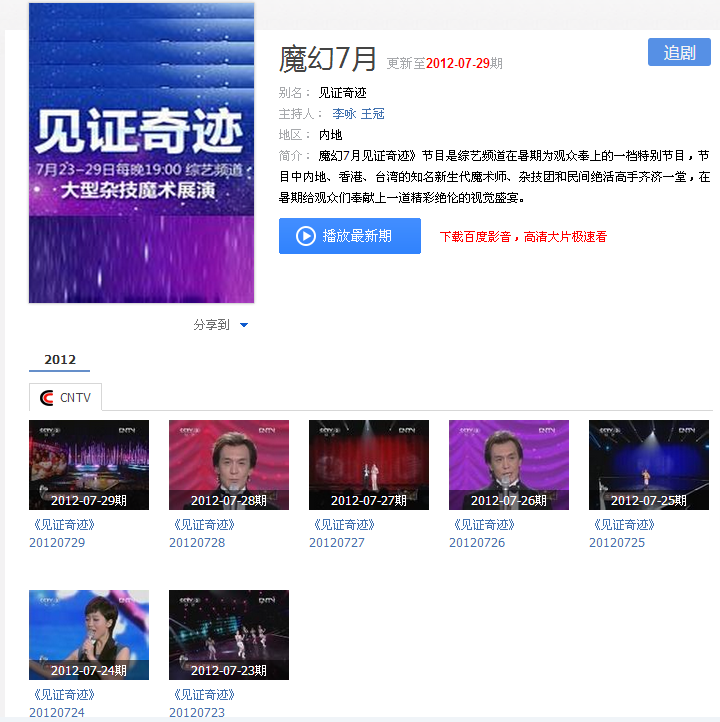
Task: Select the CNTV source tab
Action: click(65, 397)
